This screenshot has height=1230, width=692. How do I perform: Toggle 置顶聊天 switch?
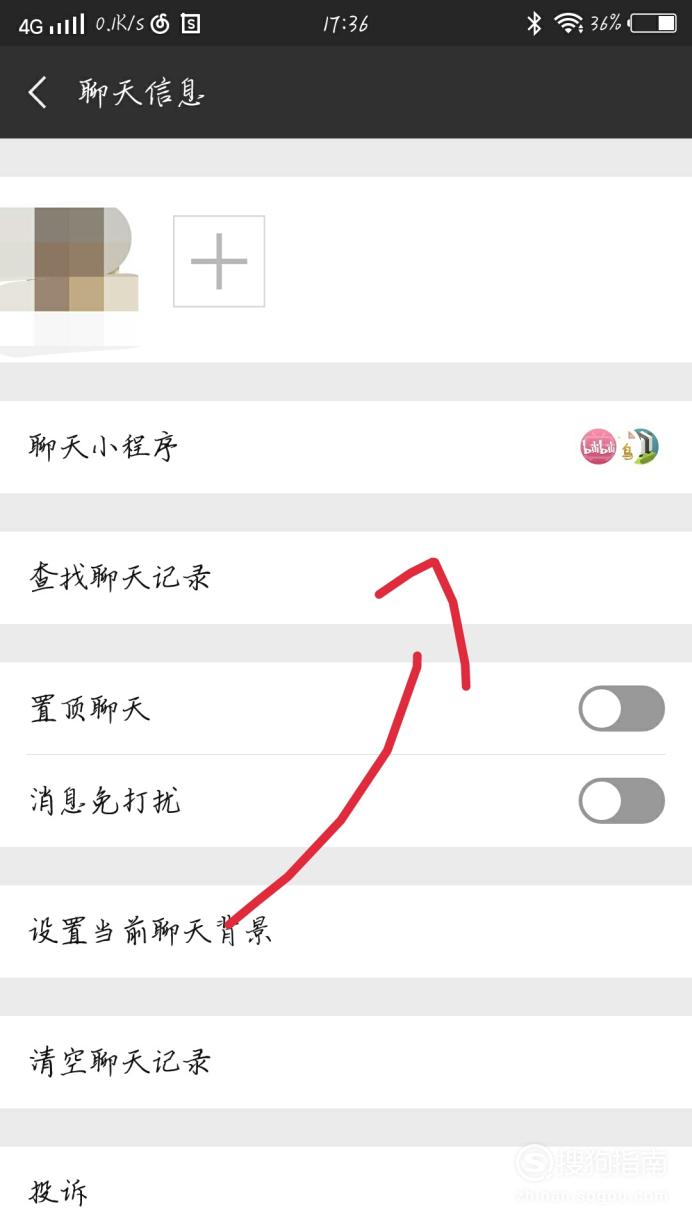coord(621,709)
